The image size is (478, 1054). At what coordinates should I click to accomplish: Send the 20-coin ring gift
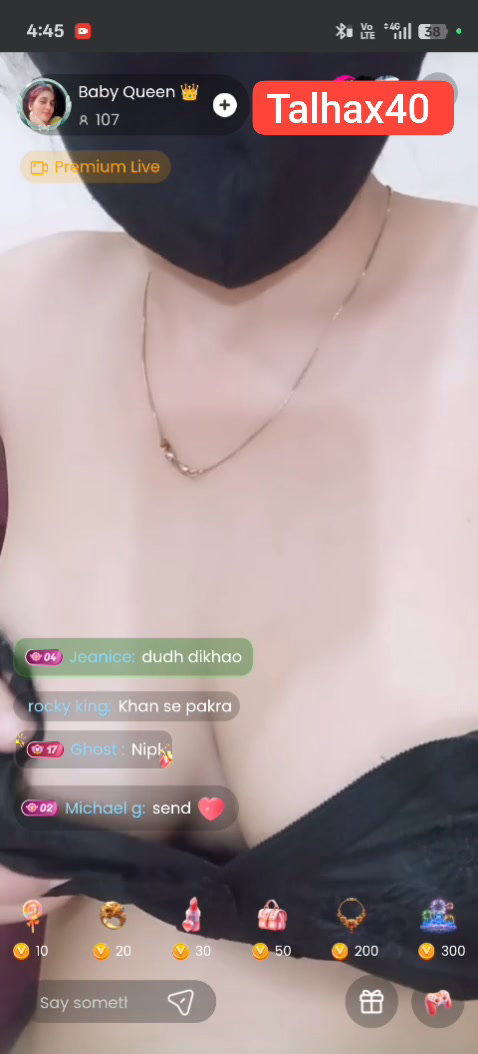pos(112,928)
